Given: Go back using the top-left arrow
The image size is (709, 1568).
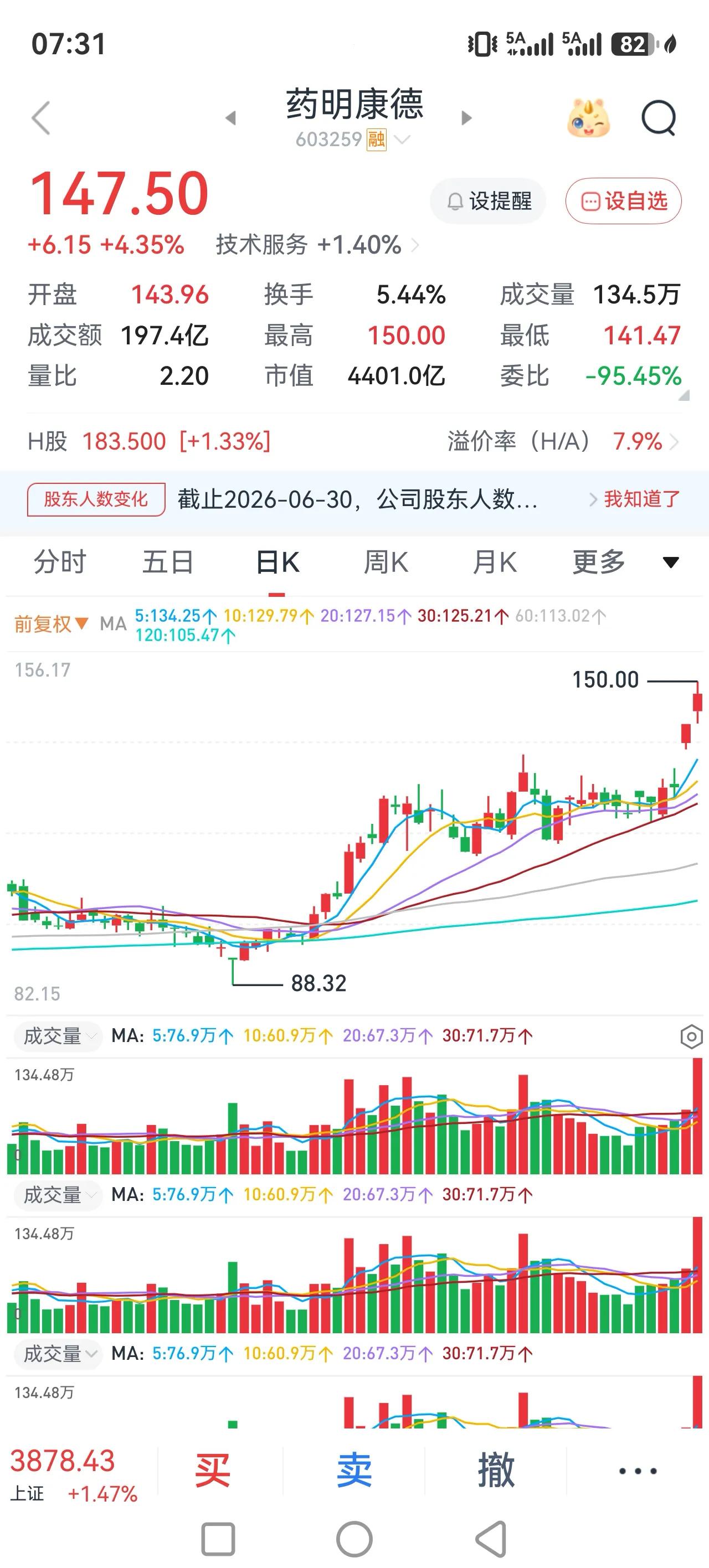Looking at the screenshot, I should click(x=41, y=117).
